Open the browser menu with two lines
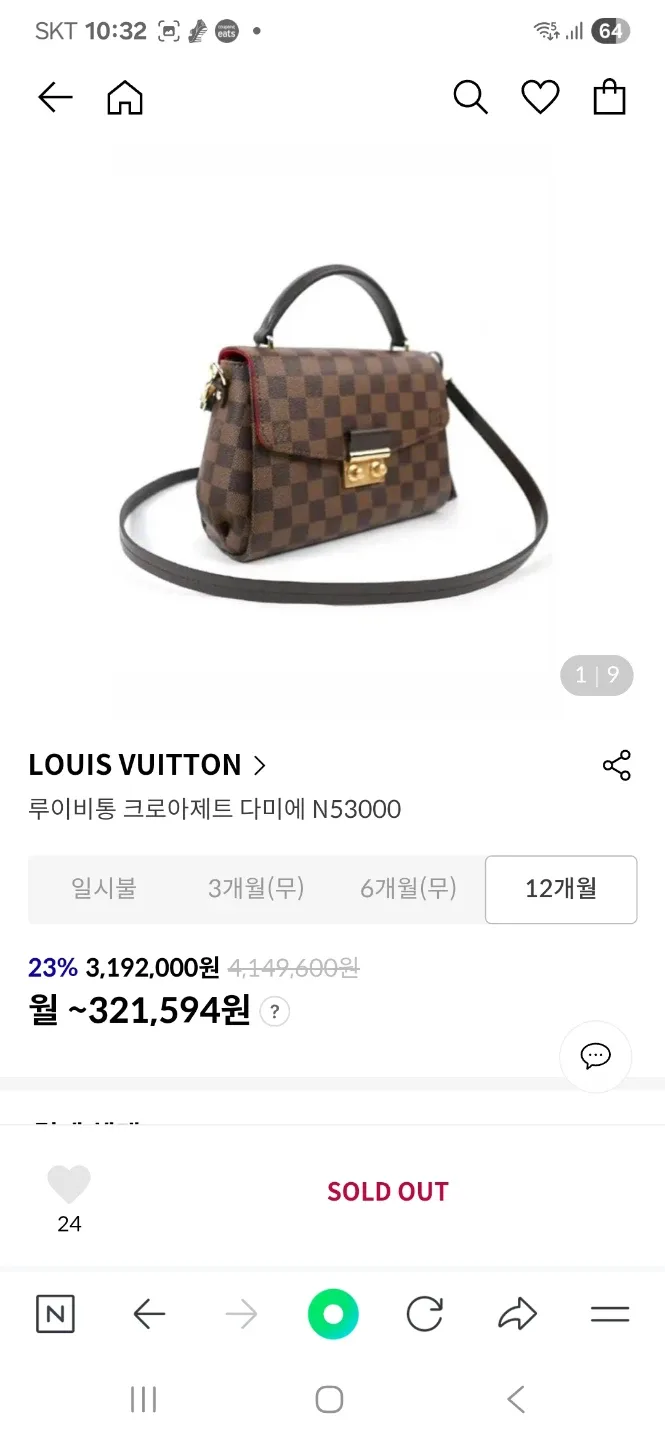The width and height of the screenshot is (665, 1440). point(609,1314)
